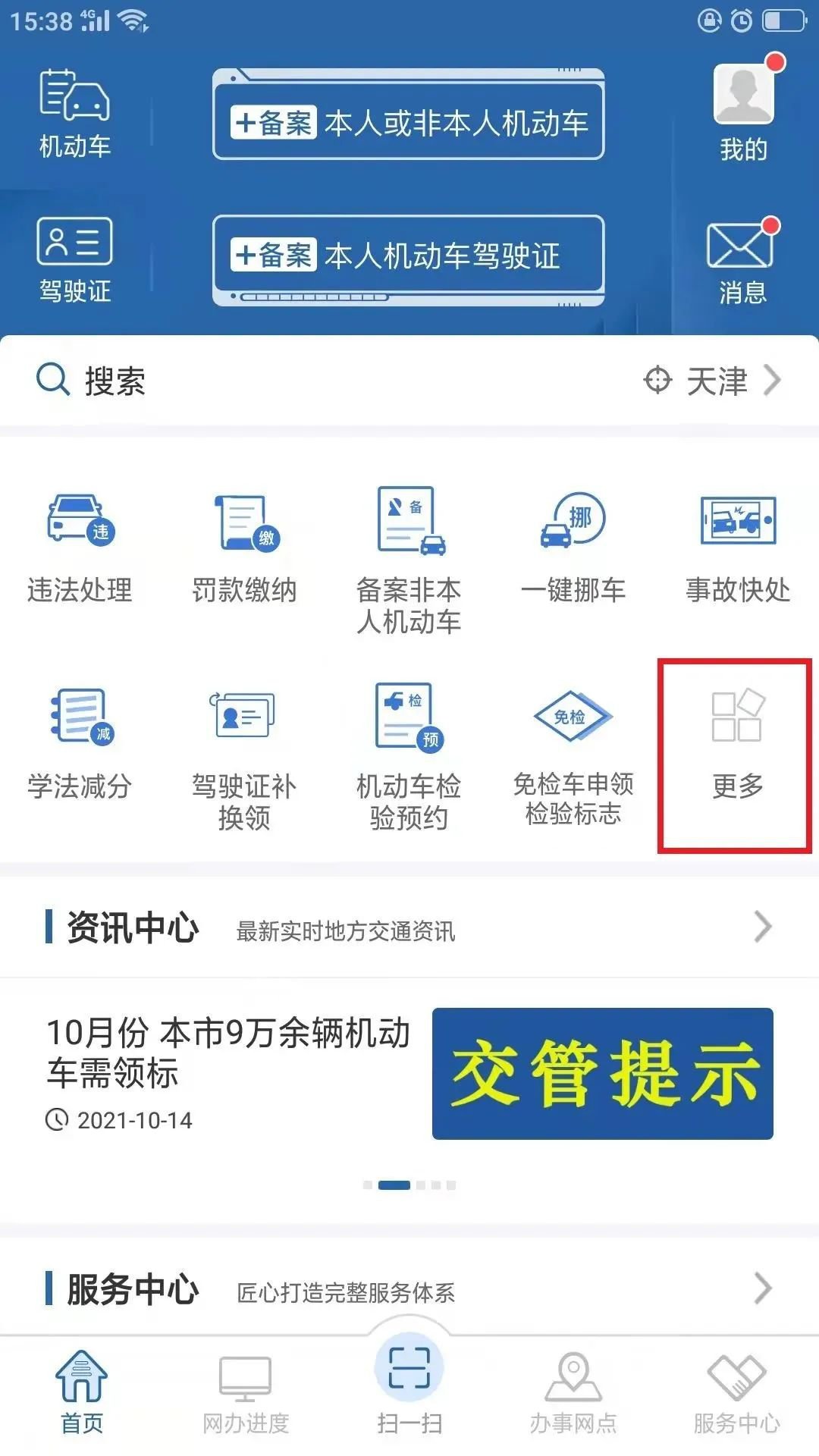The height and width of the screenshot is (1456, 819).
Task: Tap 更多 to see more services
Action: point(736,755)
